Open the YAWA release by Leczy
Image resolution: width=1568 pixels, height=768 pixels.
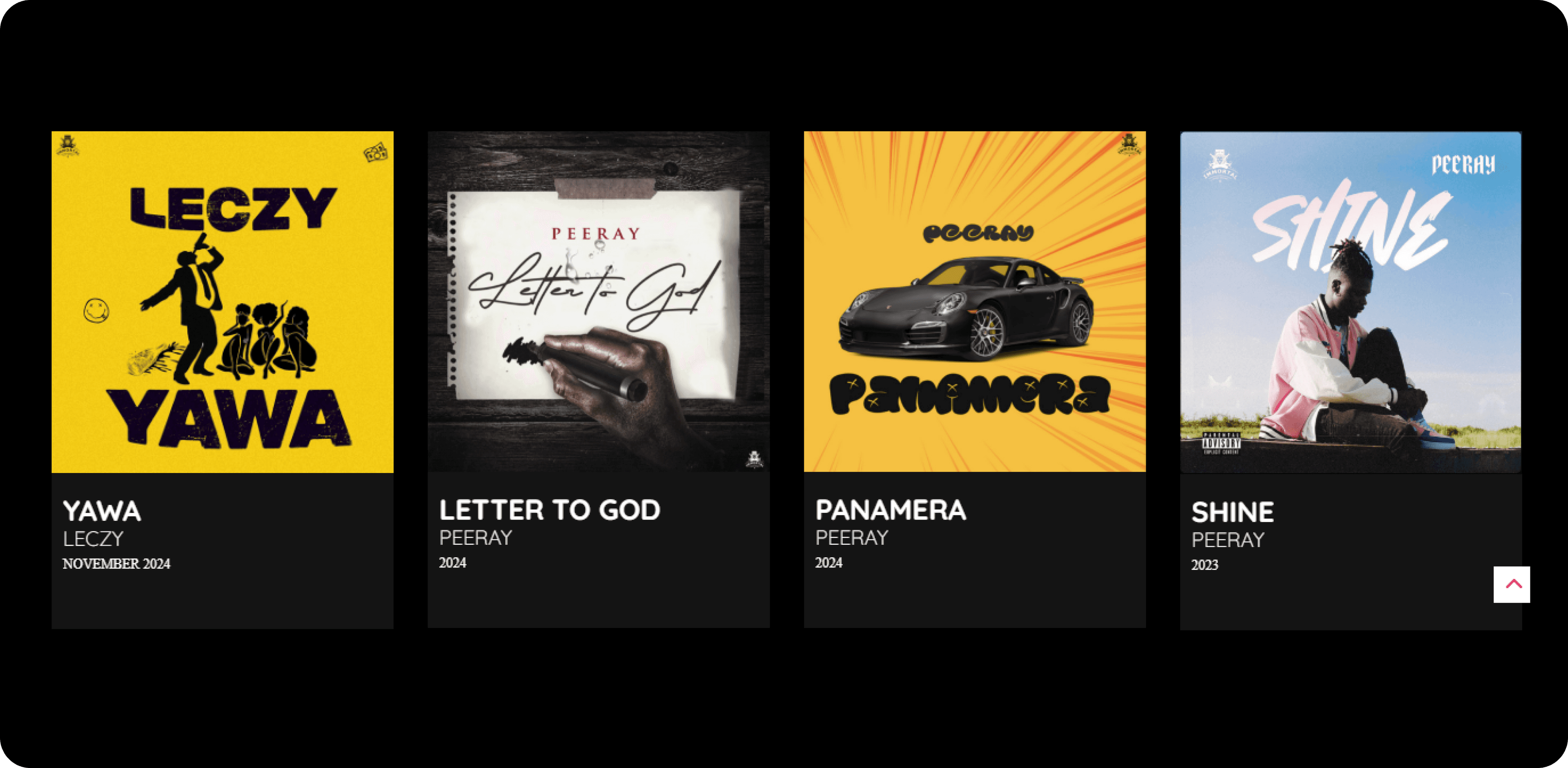pyautogui.click(x=222, y=302)
